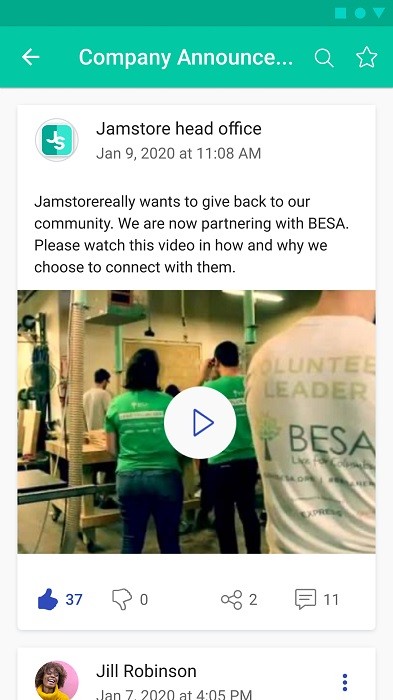Go back using the arrow icon
Viewport: 393px width, 700px height.
tap(30, 57)
